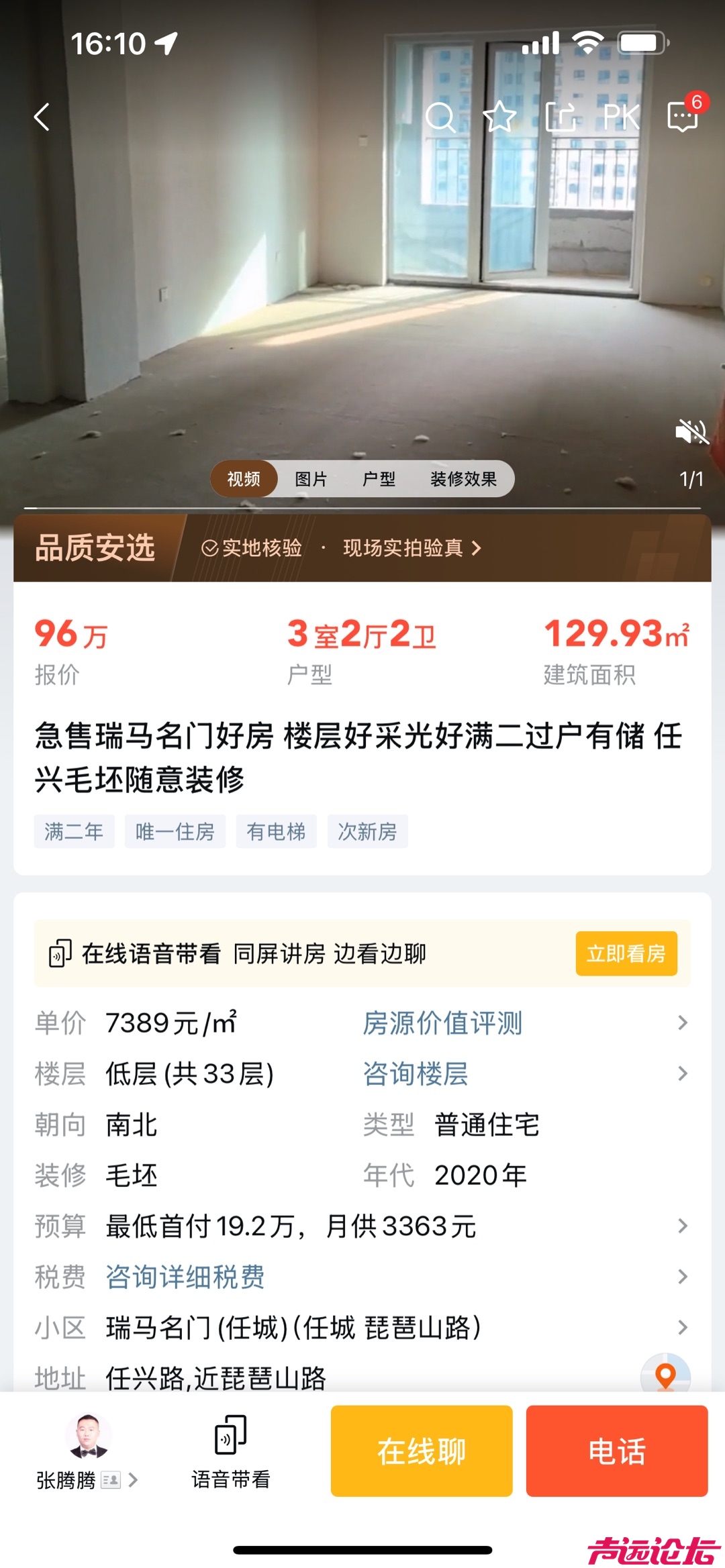Open 房源价值评测
Screen dimensions: 725x1568
(x=442, y=1023)
